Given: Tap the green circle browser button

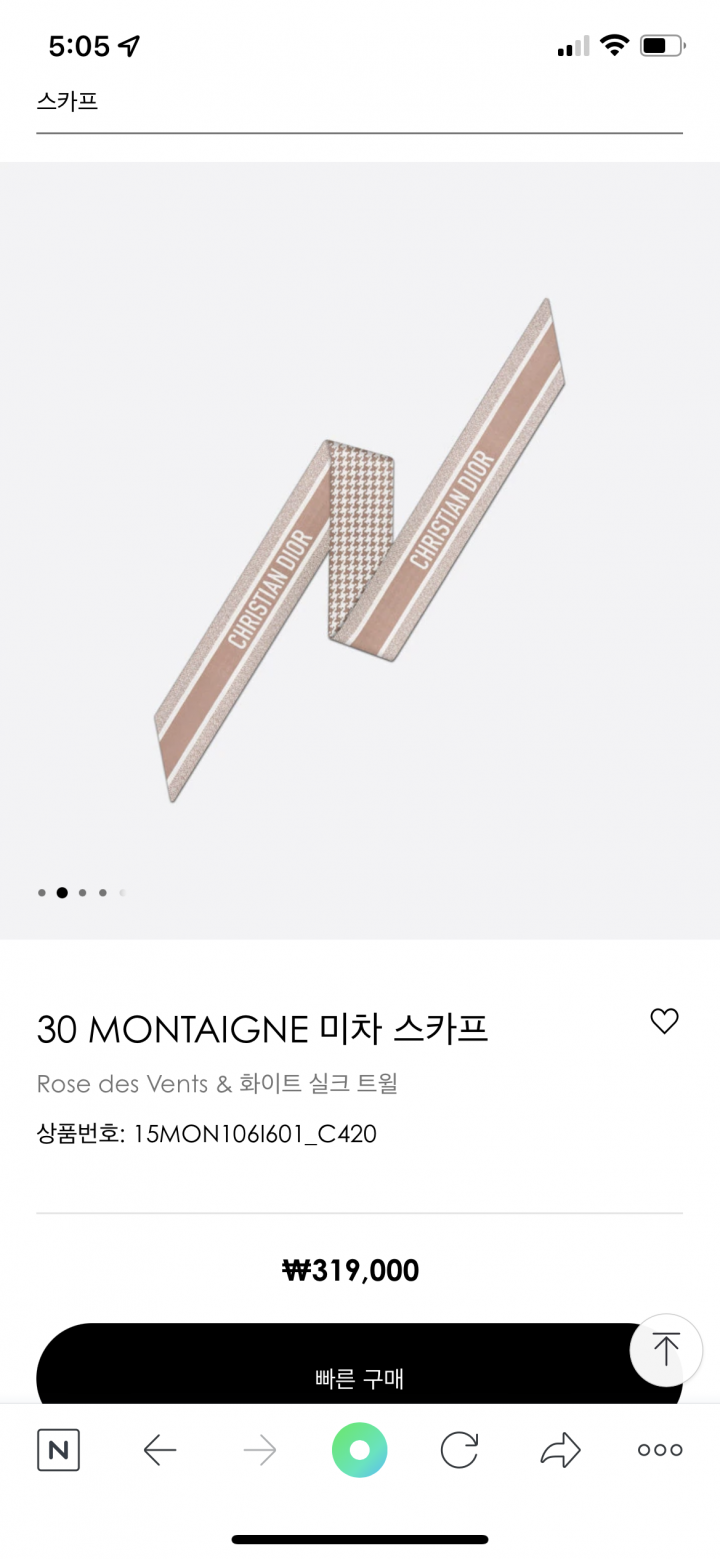Looking at the screenshot, I should tap(359, 1450).
